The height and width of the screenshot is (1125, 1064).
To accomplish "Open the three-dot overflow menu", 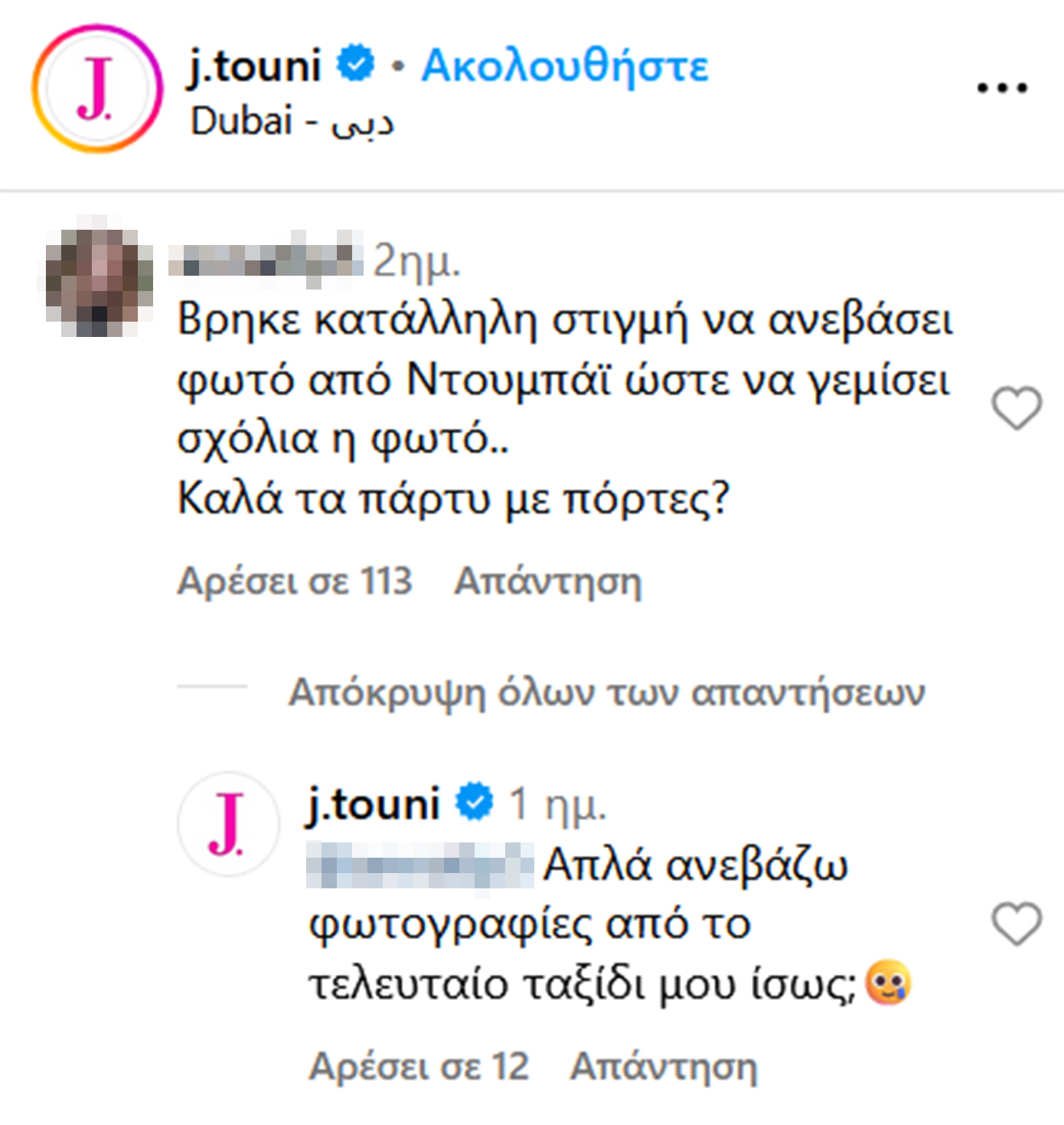I will click(1002, 87).
